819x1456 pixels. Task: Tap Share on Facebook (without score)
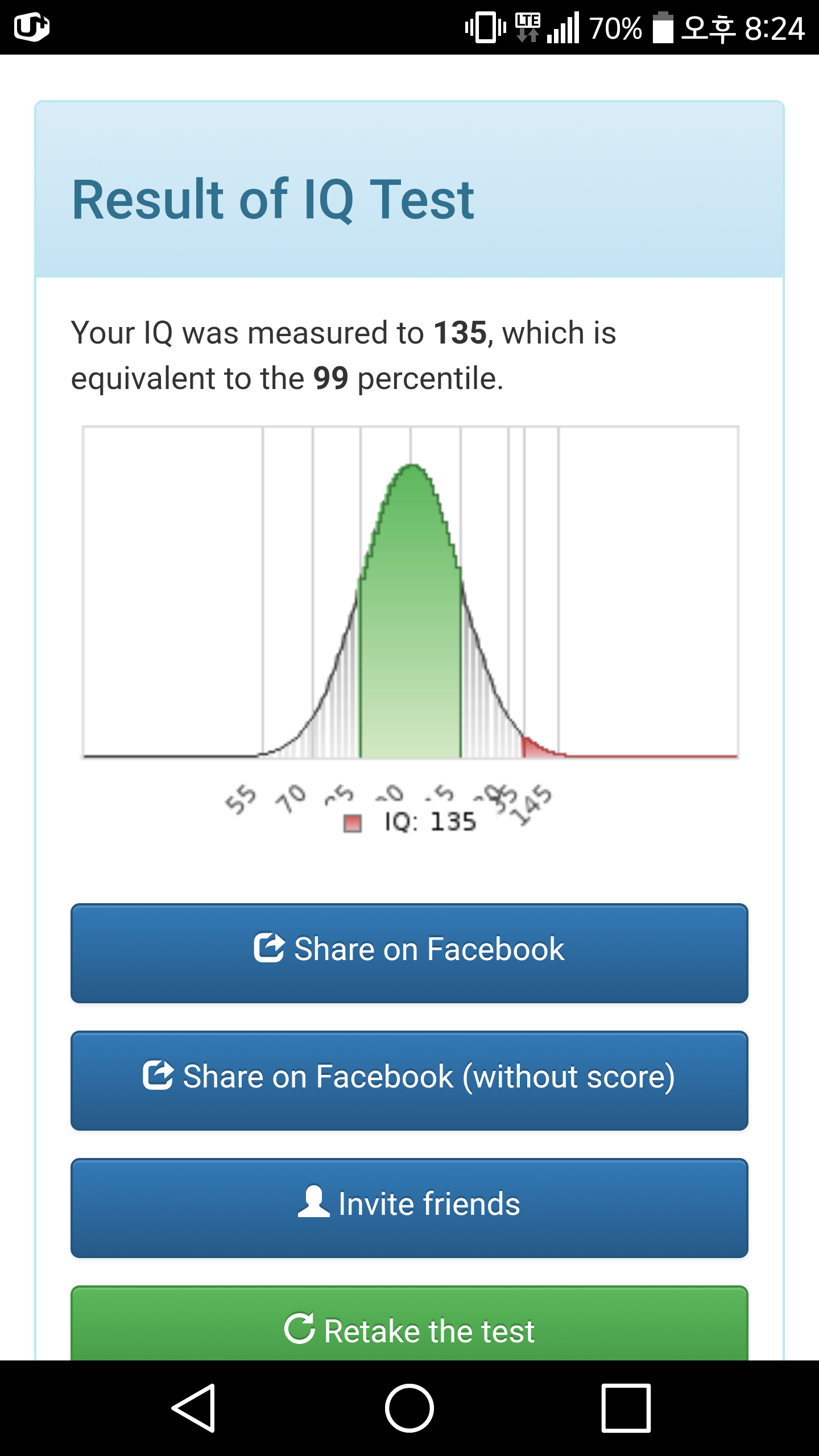coord(409,1080)
